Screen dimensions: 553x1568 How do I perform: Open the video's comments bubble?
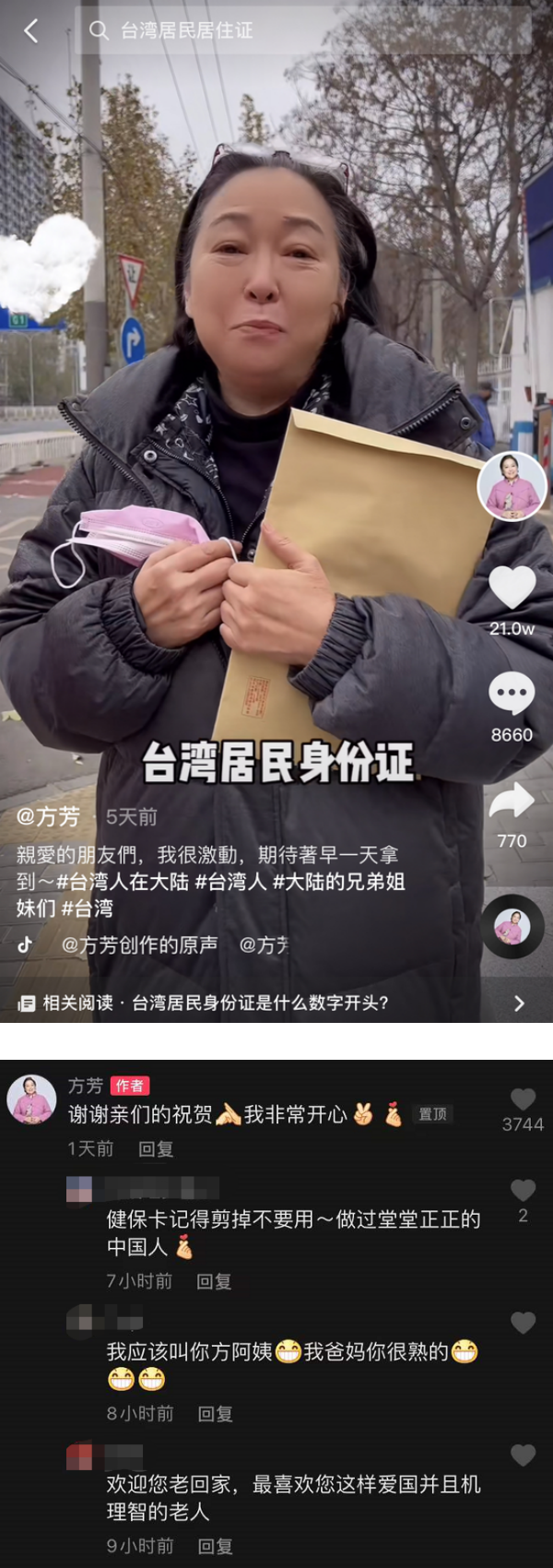(x=512, y=695)
